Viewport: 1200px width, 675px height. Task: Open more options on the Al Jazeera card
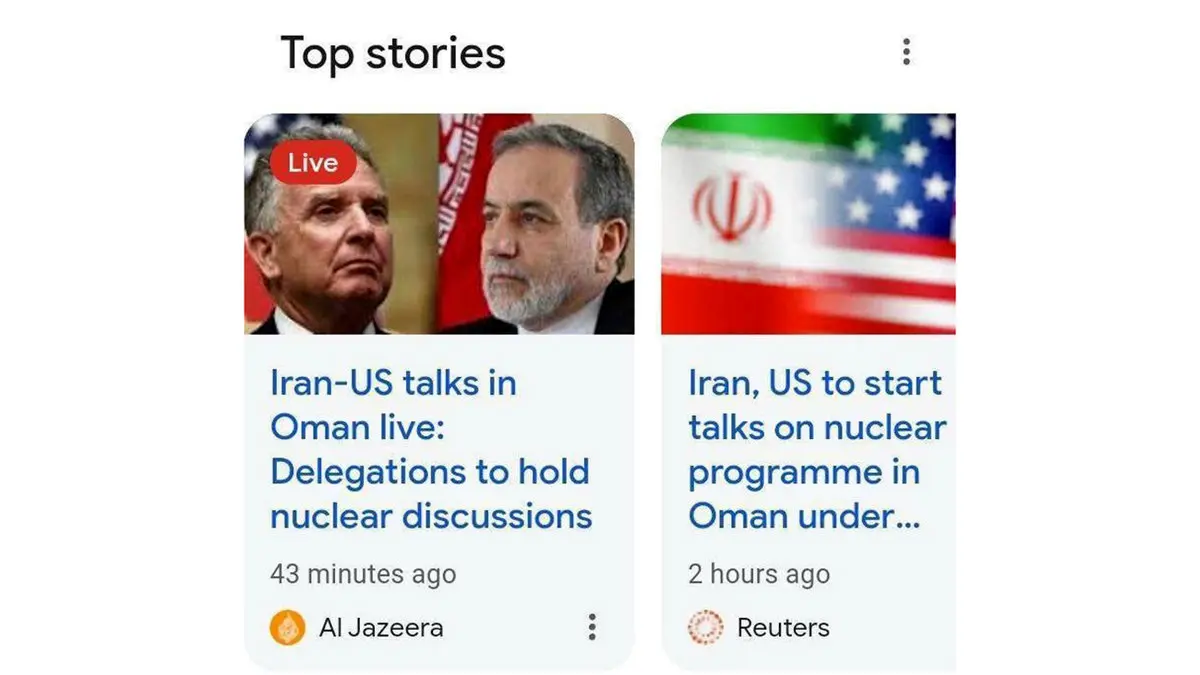592,627
